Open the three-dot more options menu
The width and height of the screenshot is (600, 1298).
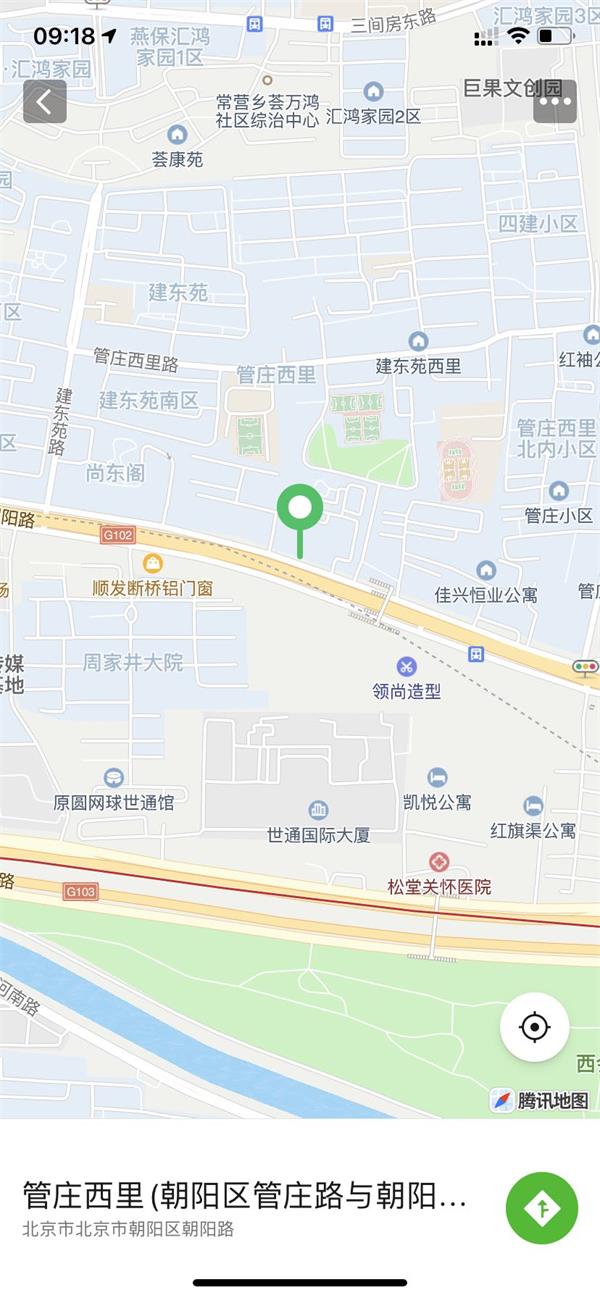pos(554,102)
